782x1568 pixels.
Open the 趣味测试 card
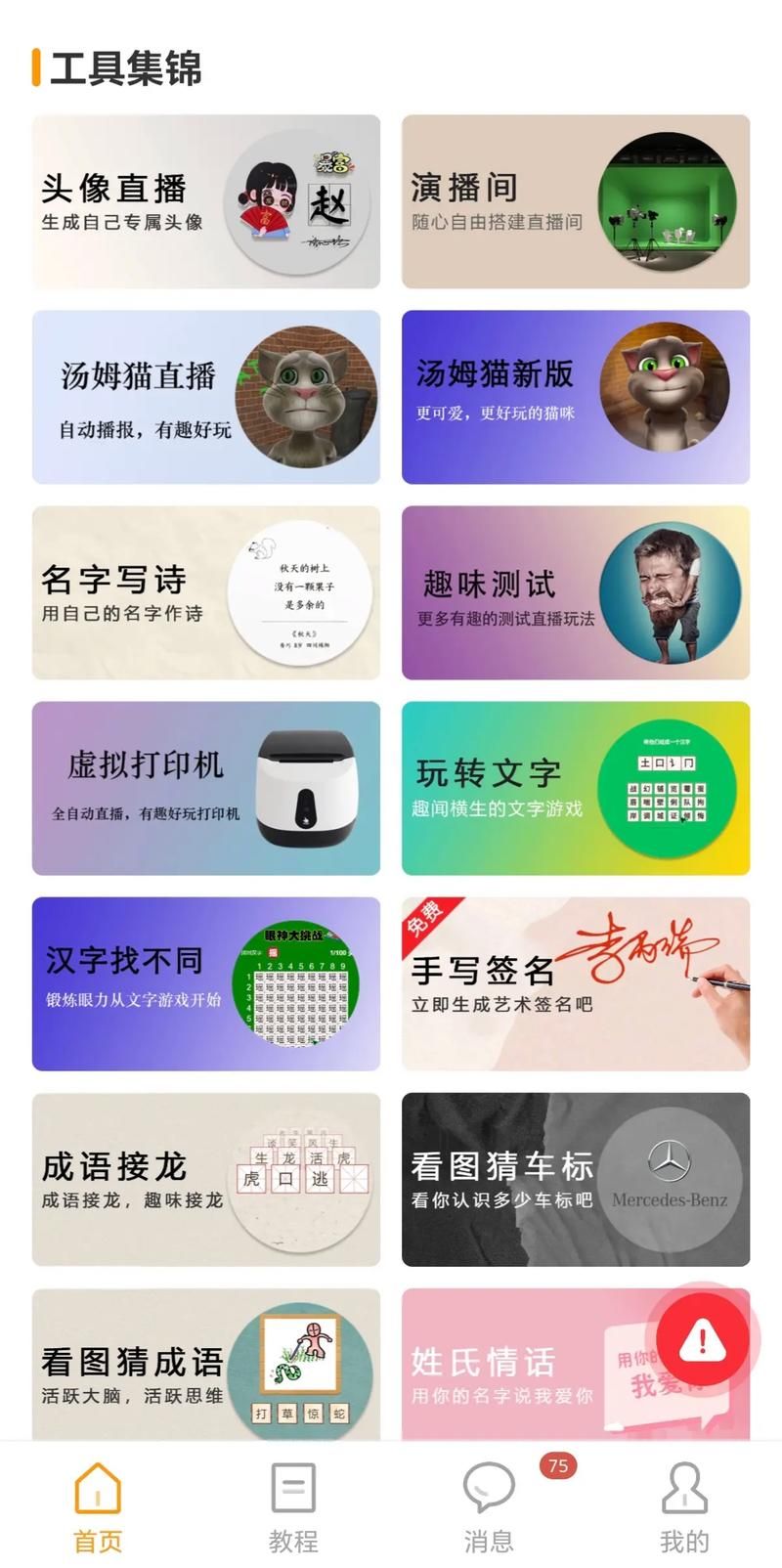(575, 592)
